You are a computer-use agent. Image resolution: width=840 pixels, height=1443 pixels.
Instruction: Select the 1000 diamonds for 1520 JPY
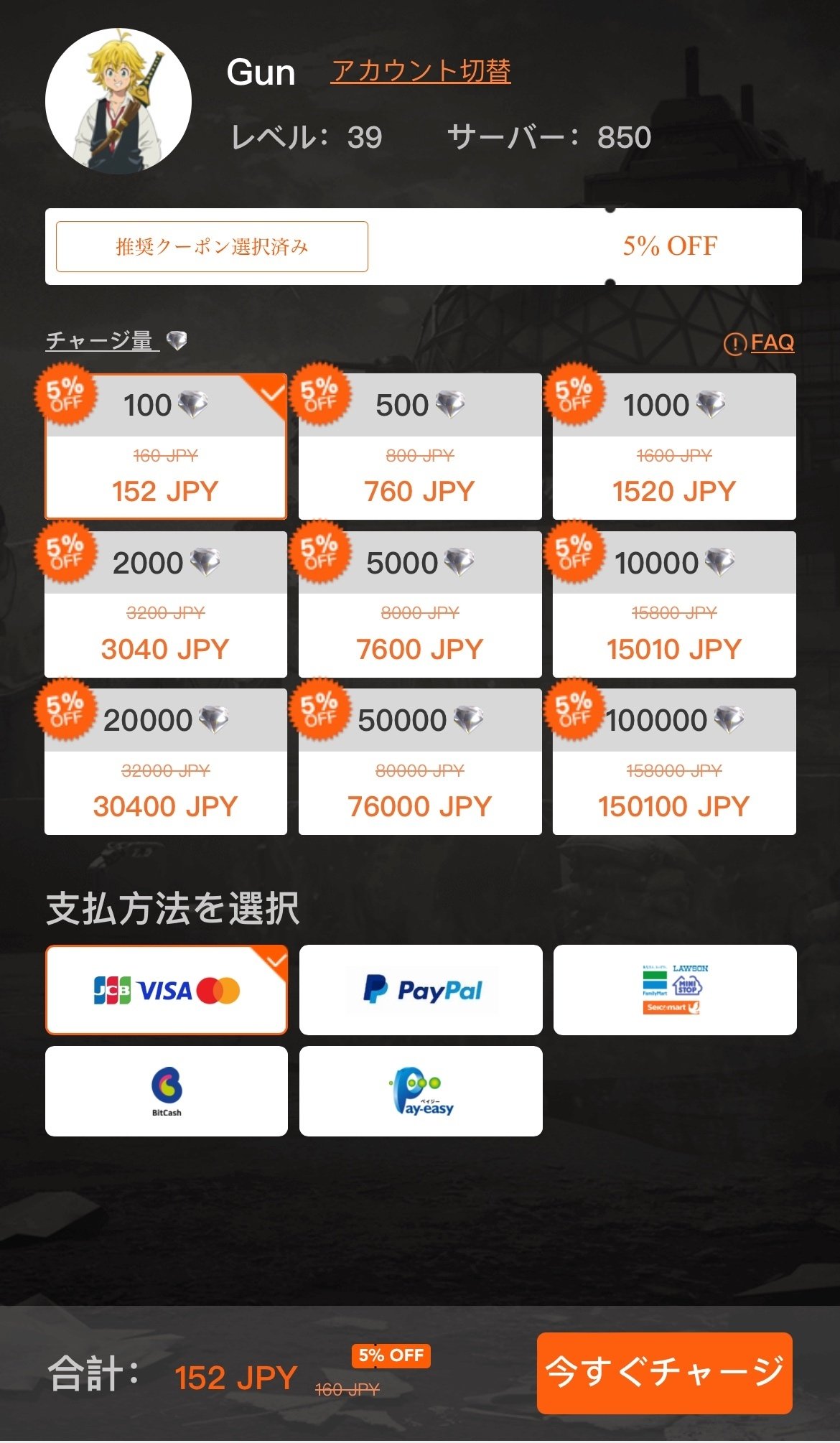pos(674,447)
